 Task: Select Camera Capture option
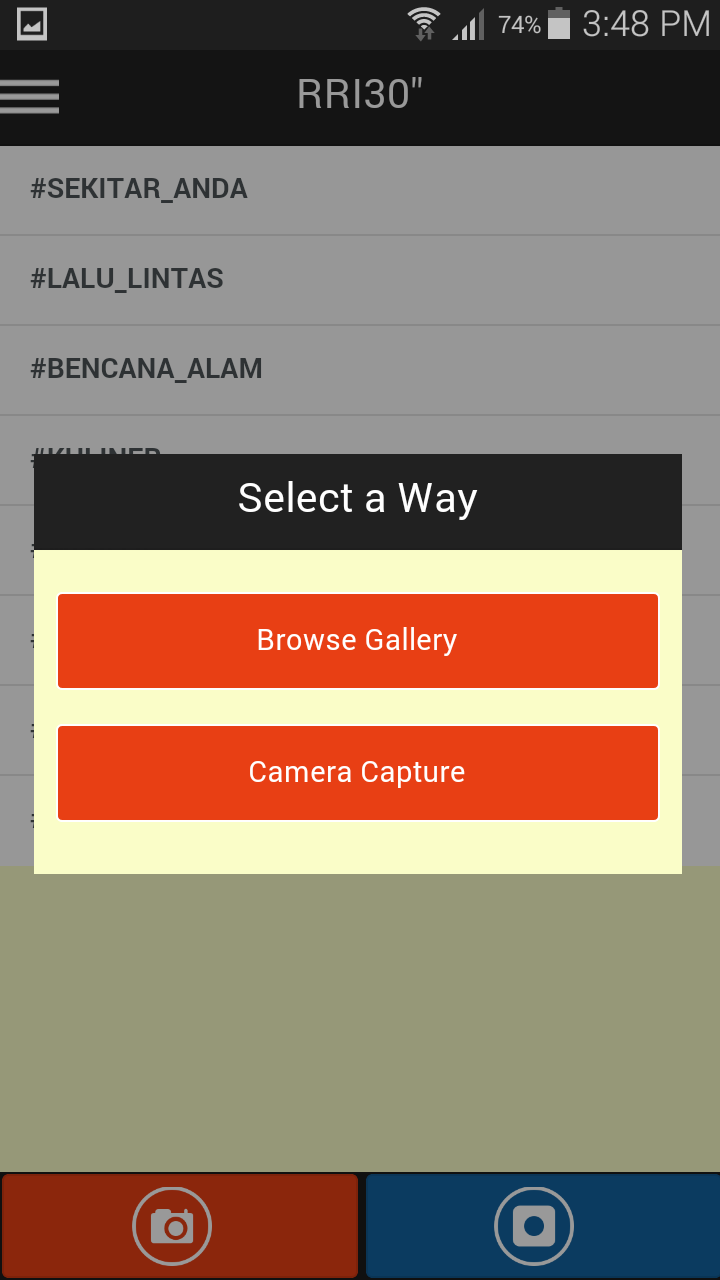pyautogui.click(x=357, y=773)
